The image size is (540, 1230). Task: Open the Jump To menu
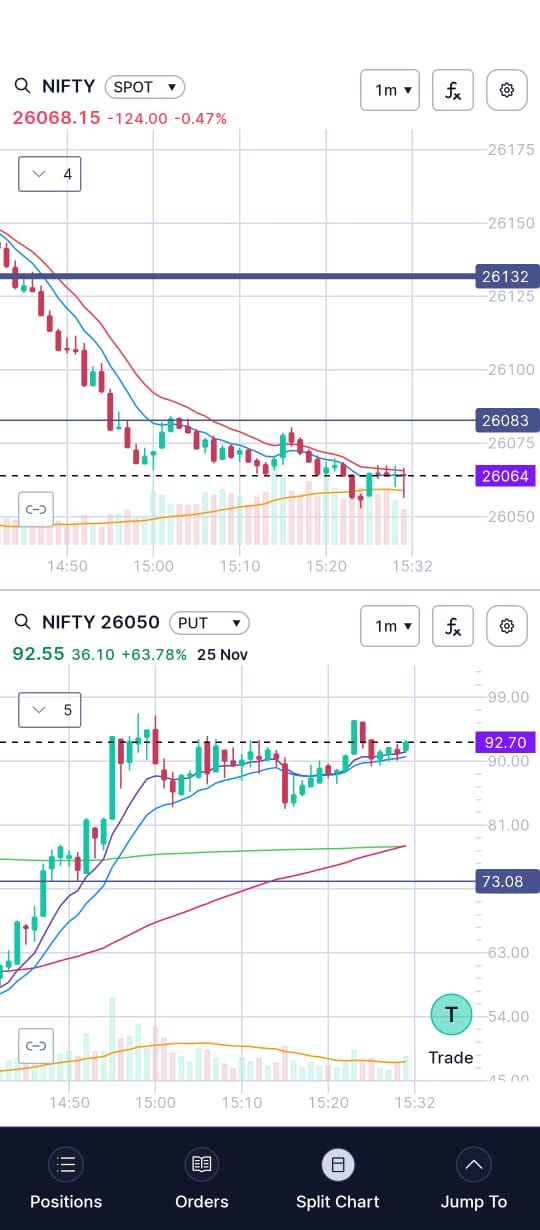coord(474,1179)
